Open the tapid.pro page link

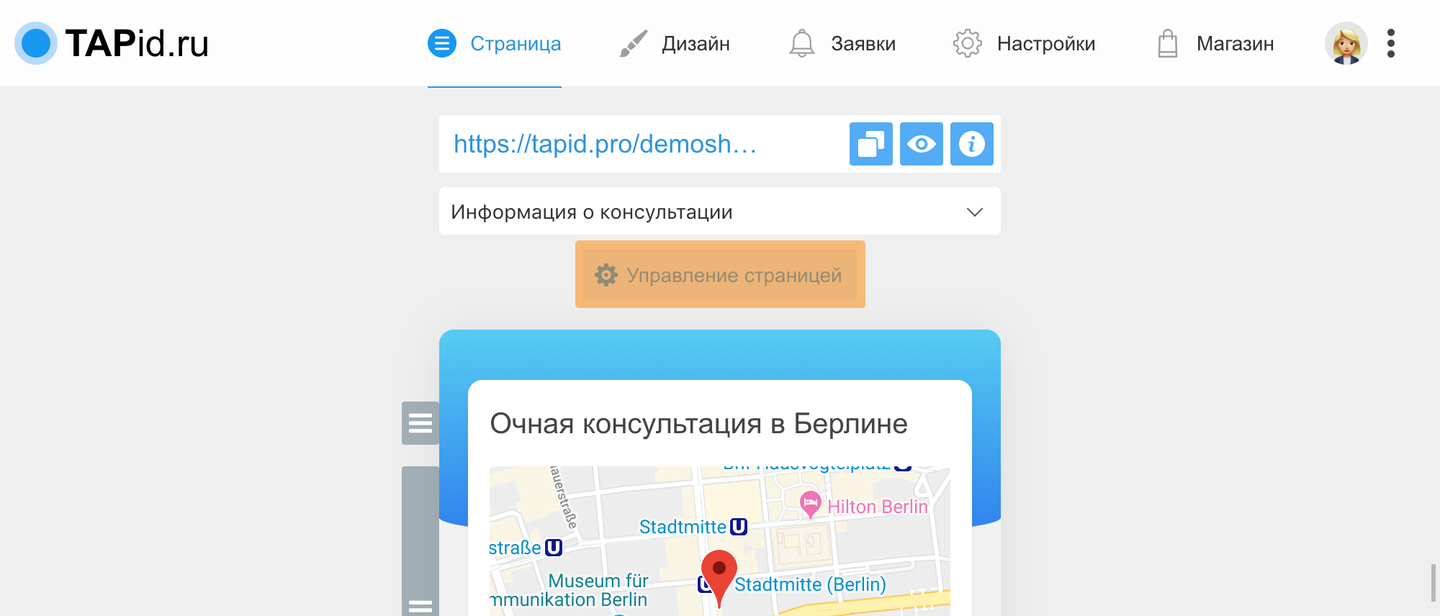click(605, 144)
